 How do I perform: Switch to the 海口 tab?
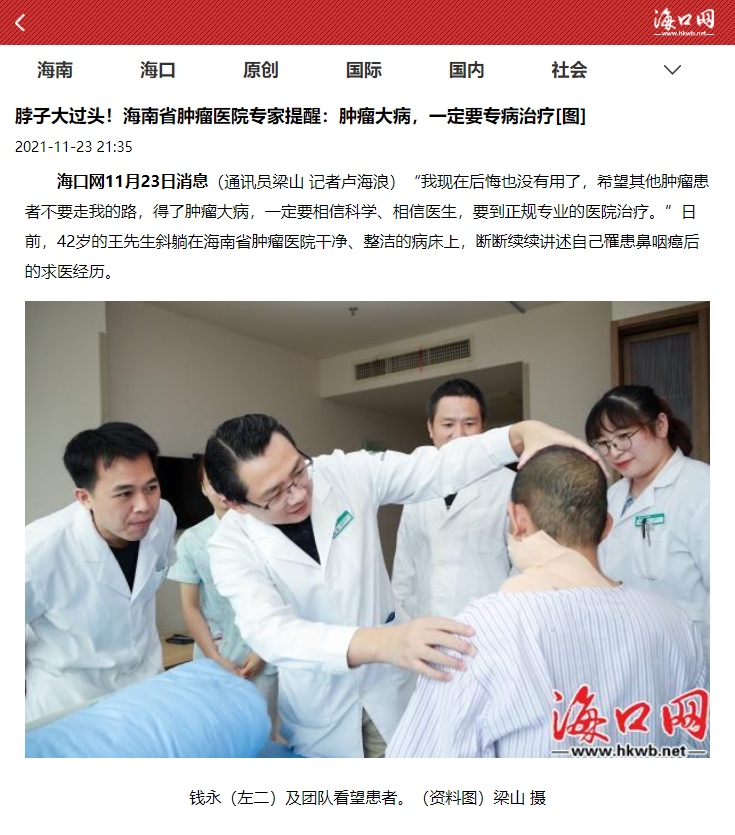[x=158, y=70]
